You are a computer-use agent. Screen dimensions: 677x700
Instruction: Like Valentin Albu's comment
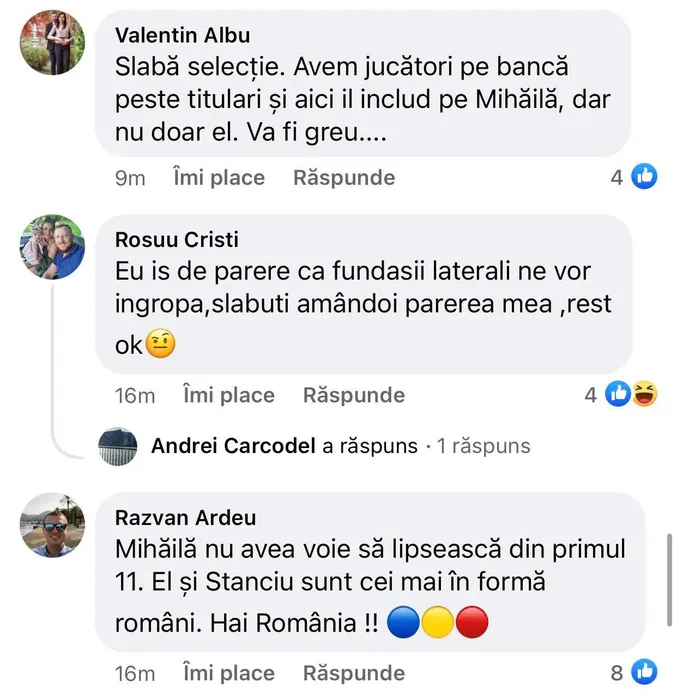click(218, 178)
